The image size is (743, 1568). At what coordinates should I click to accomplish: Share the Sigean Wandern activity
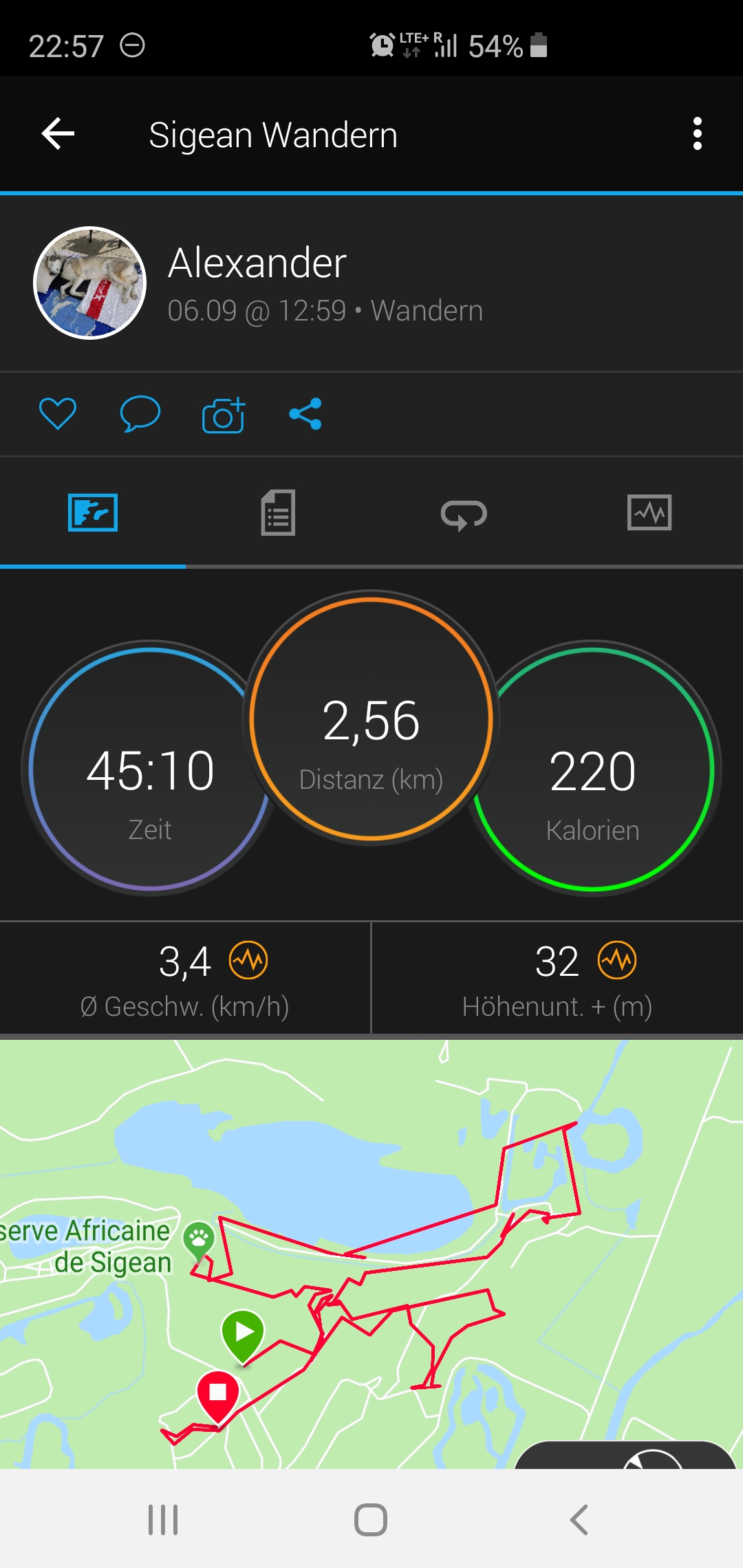coord(305,414)
